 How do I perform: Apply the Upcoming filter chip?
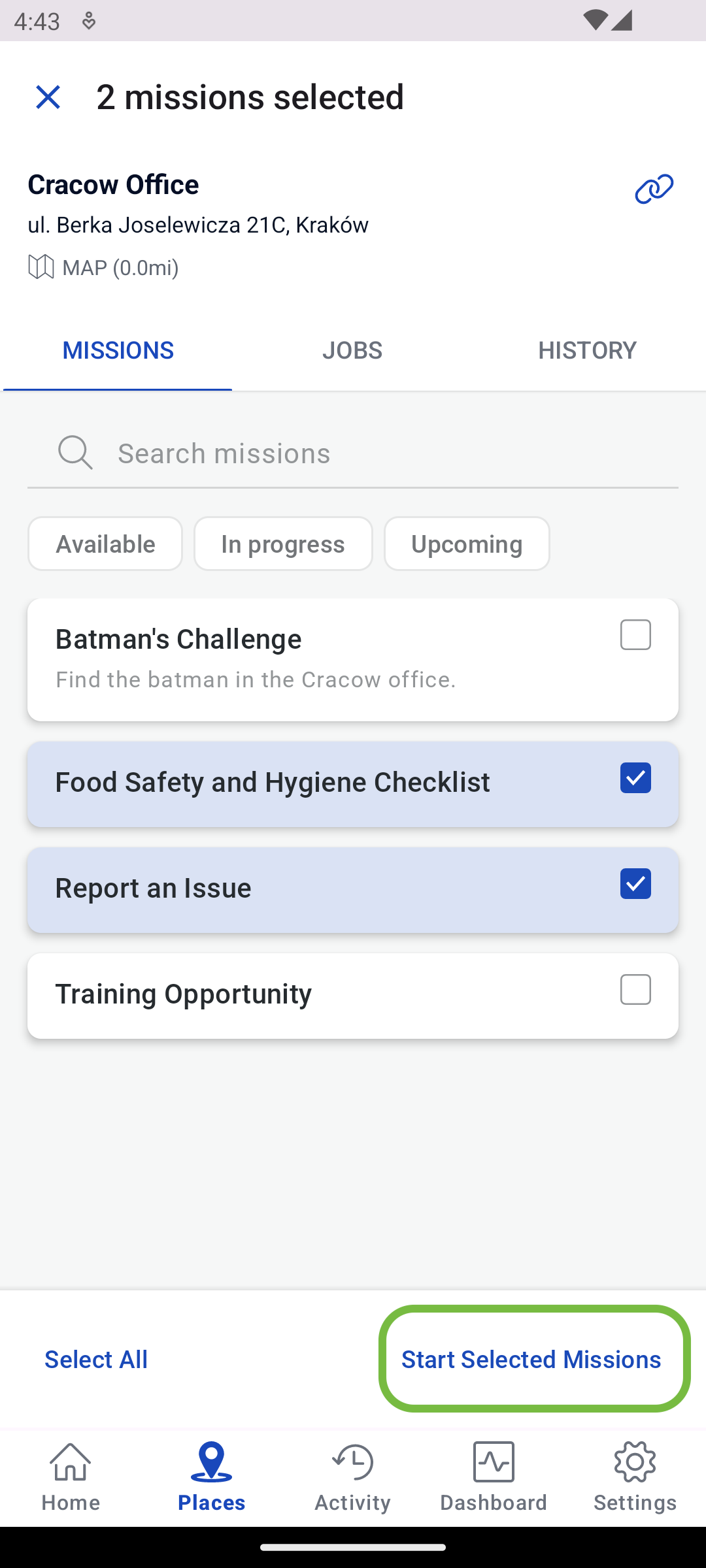pos(467,544)
